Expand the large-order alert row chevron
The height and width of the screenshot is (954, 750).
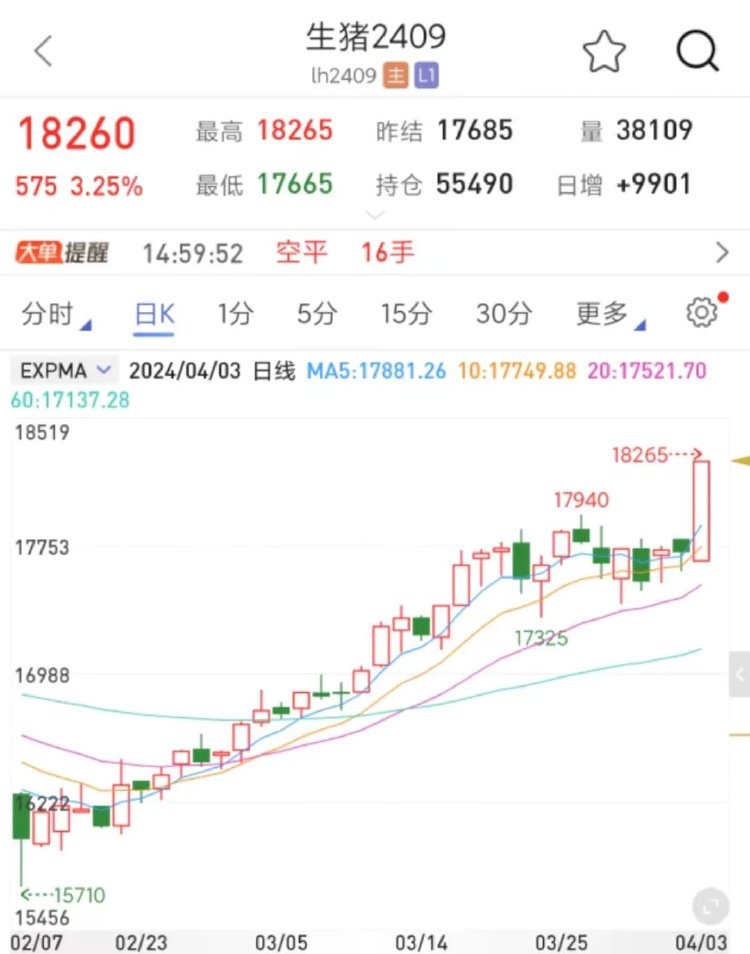(725, 251)
